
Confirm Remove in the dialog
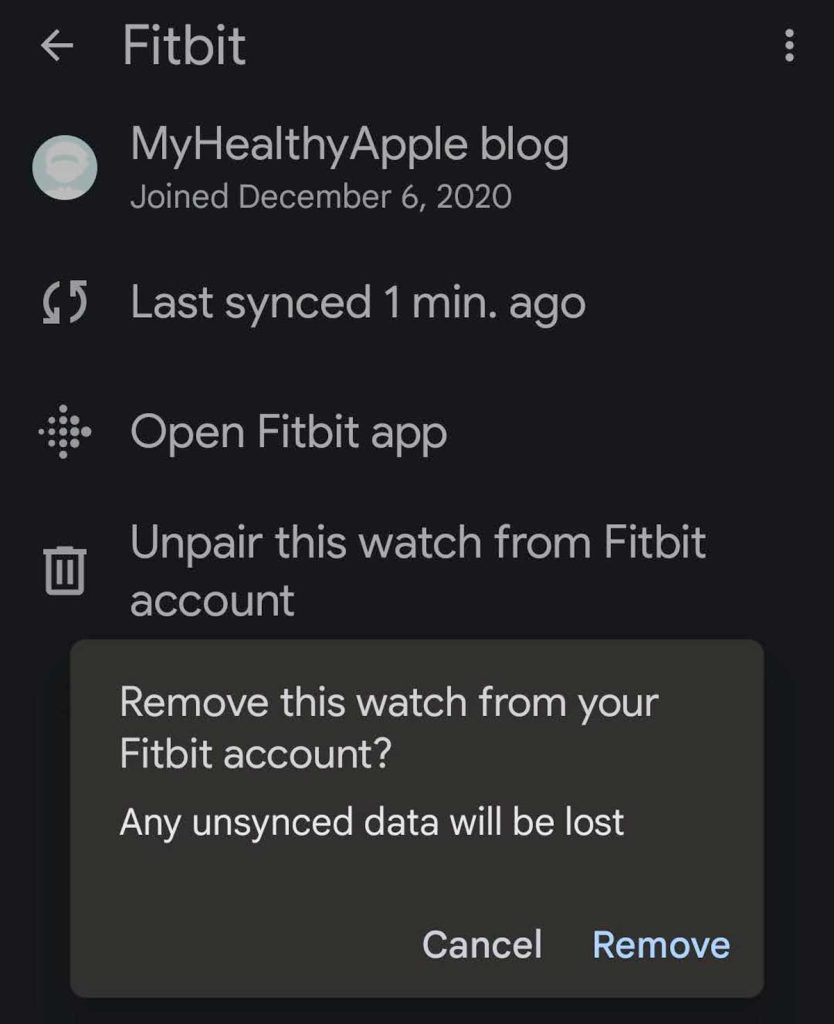pyautogui.click(x=661, y=944)
